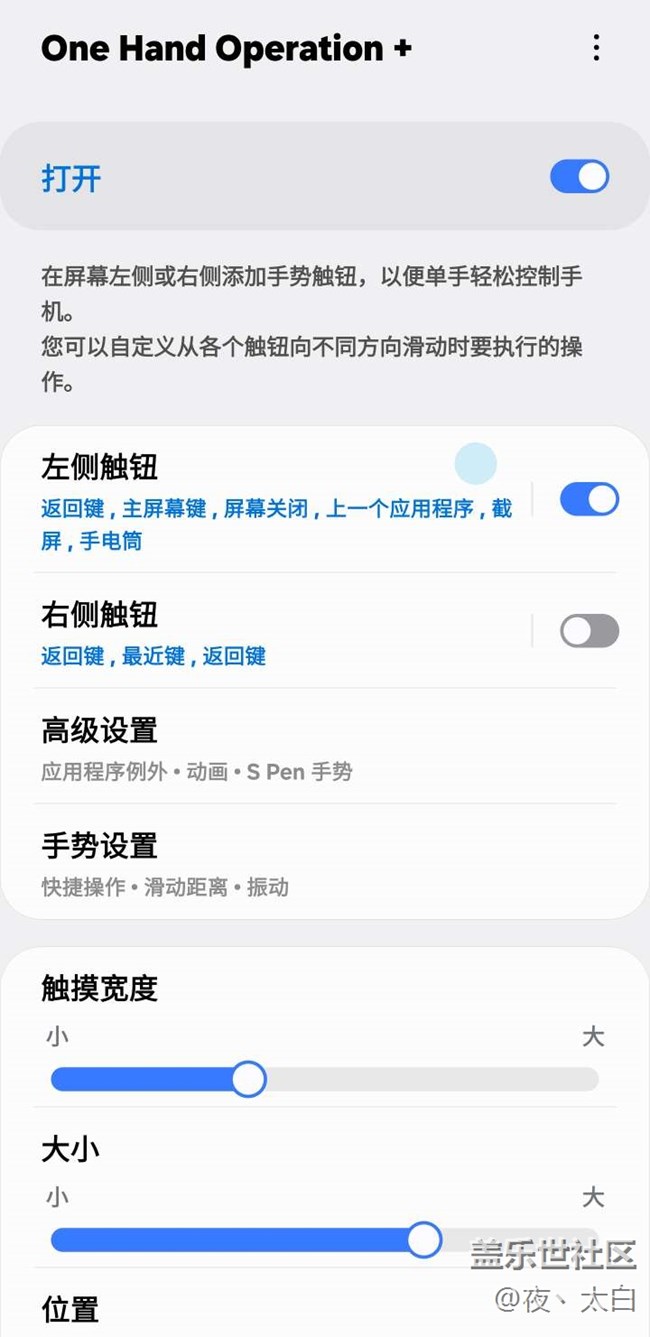This screenshot has width=650, height=1337.
Task: Tap the 触摸宽度 slider track
Action: (325, 1079)
